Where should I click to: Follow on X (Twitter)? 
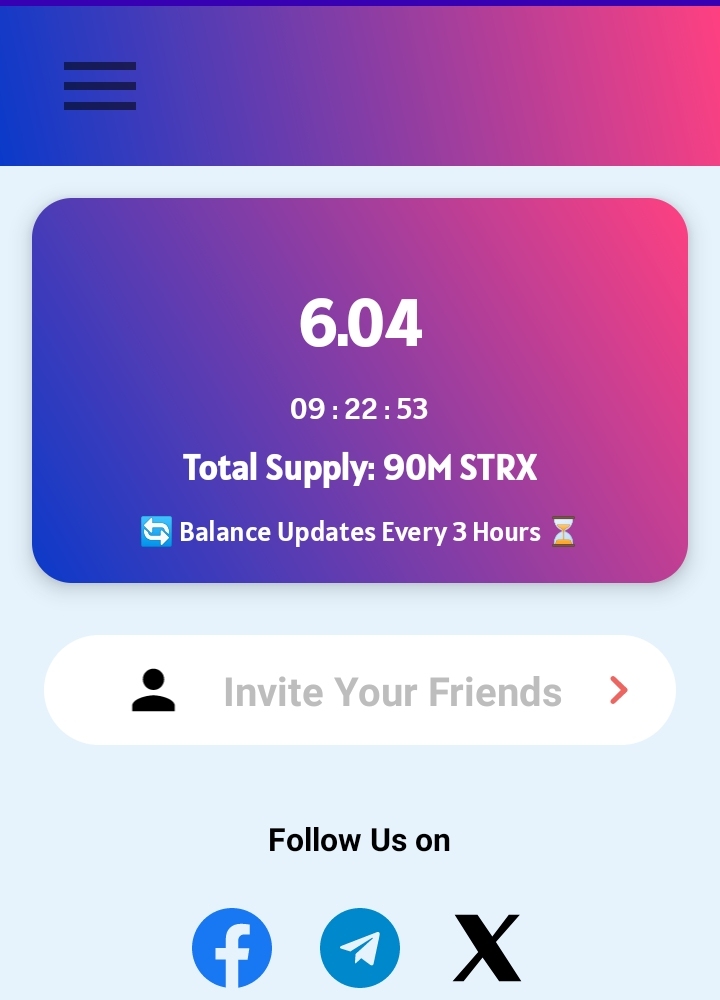(487, 948)
